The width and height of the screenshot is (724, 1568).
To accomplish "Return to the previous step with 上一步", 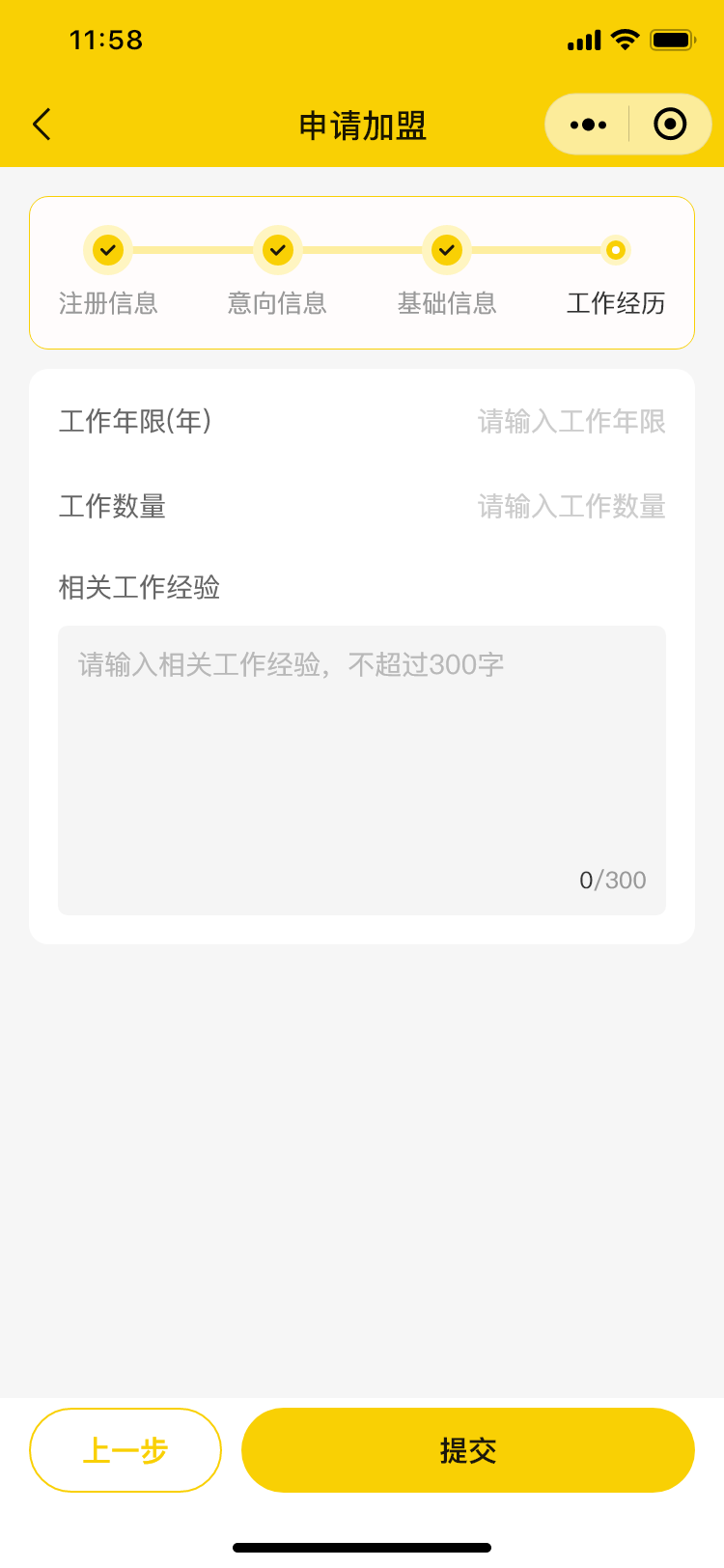I will click(x=125, y=1450).
